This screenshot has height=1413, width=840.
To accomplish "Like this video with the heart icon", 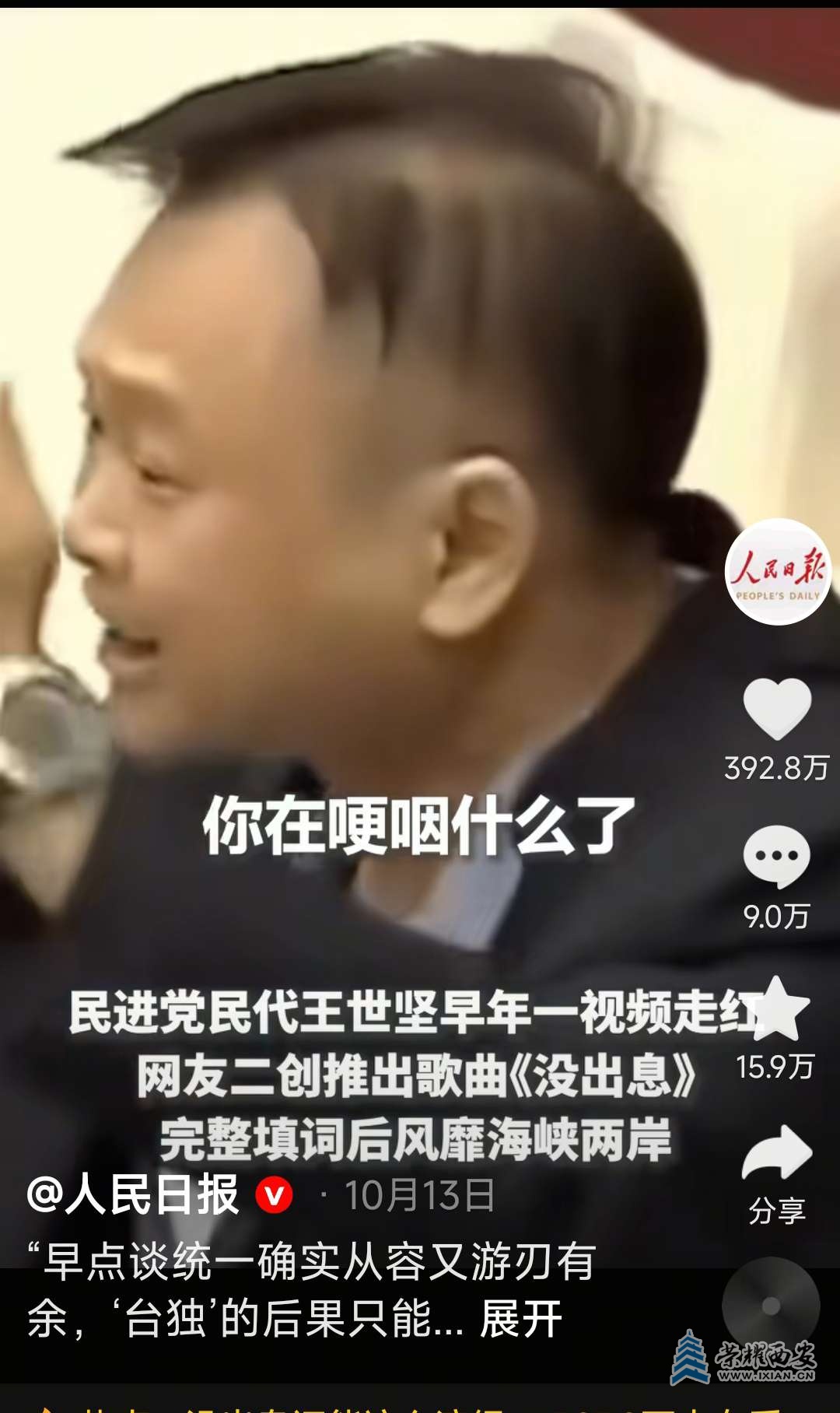I will (x=777, y=708).
